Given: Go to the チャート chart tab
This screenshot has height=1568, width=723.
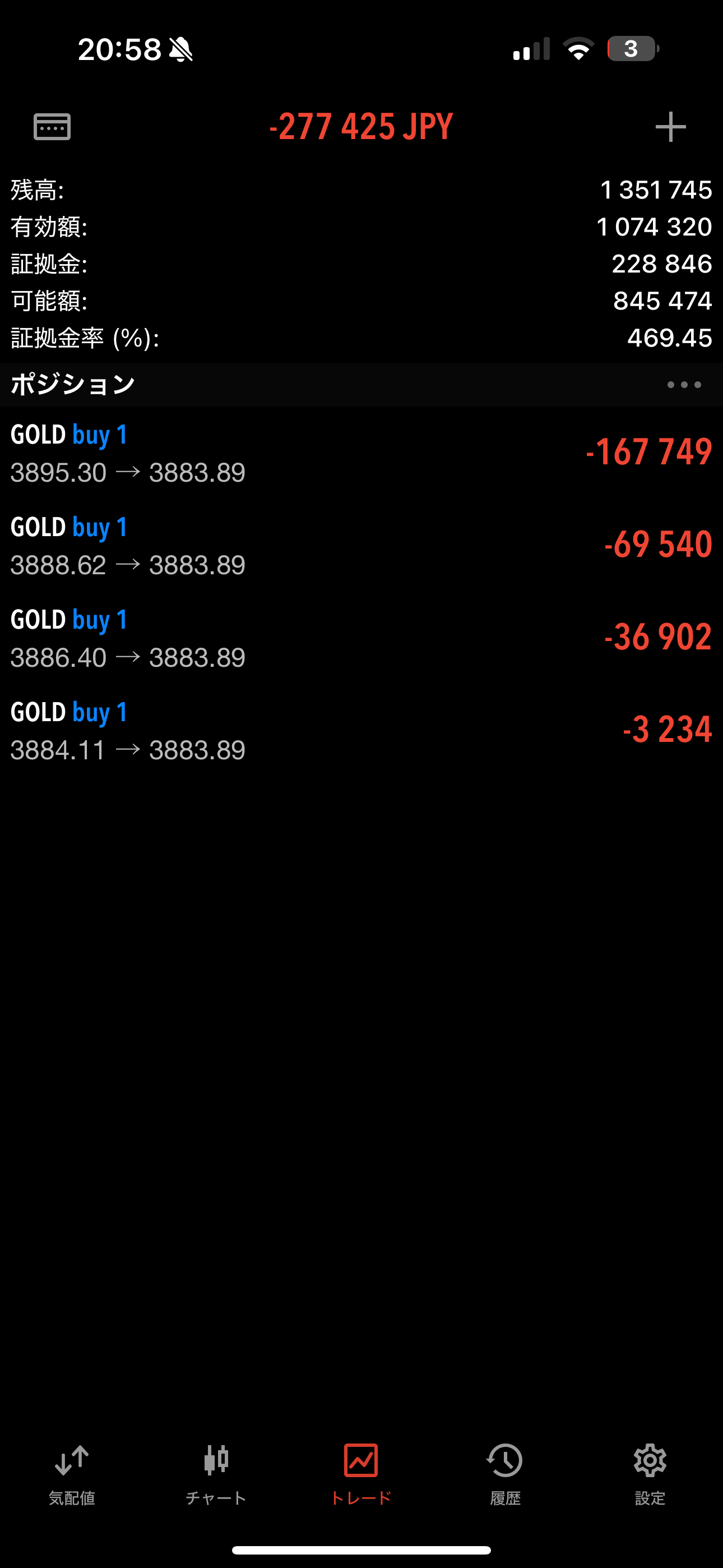Looking at the screenshot, I should click(216, 1474).
